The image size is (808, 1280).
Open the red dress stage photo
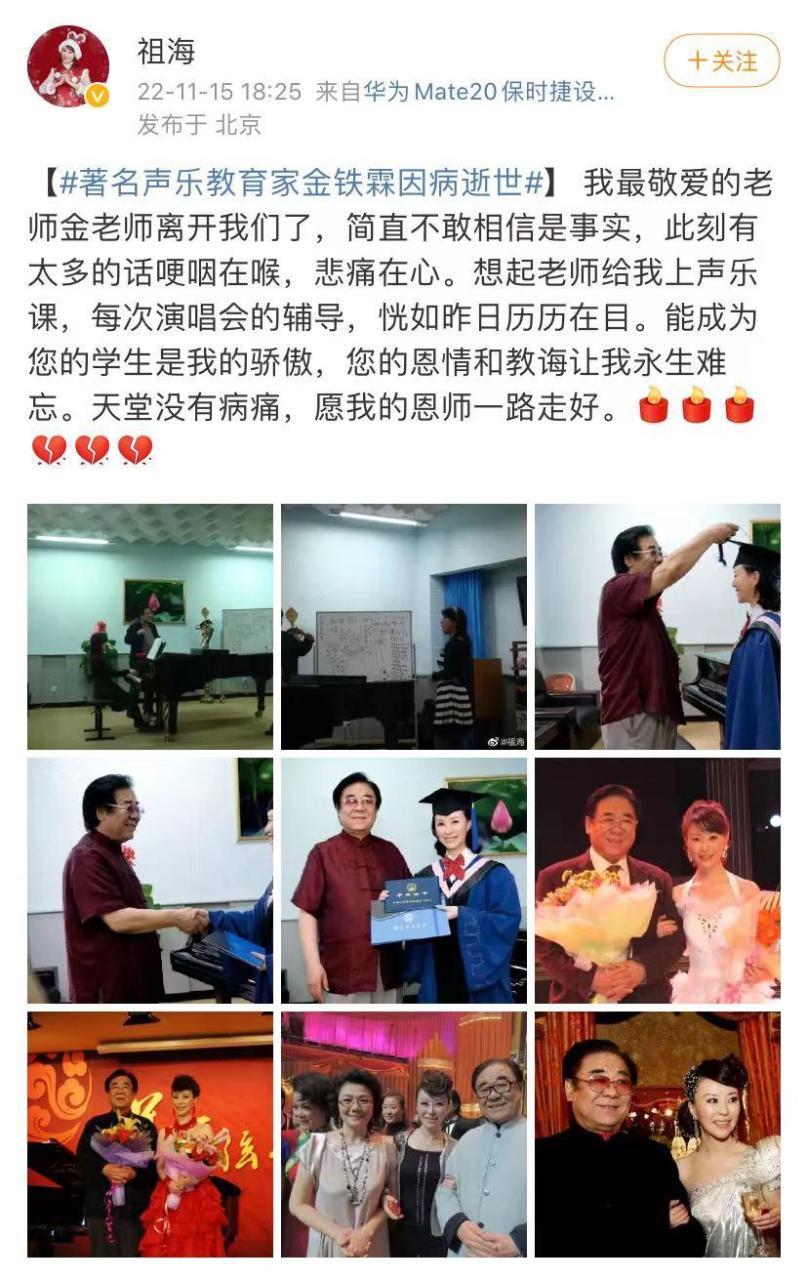[150, 1134]
